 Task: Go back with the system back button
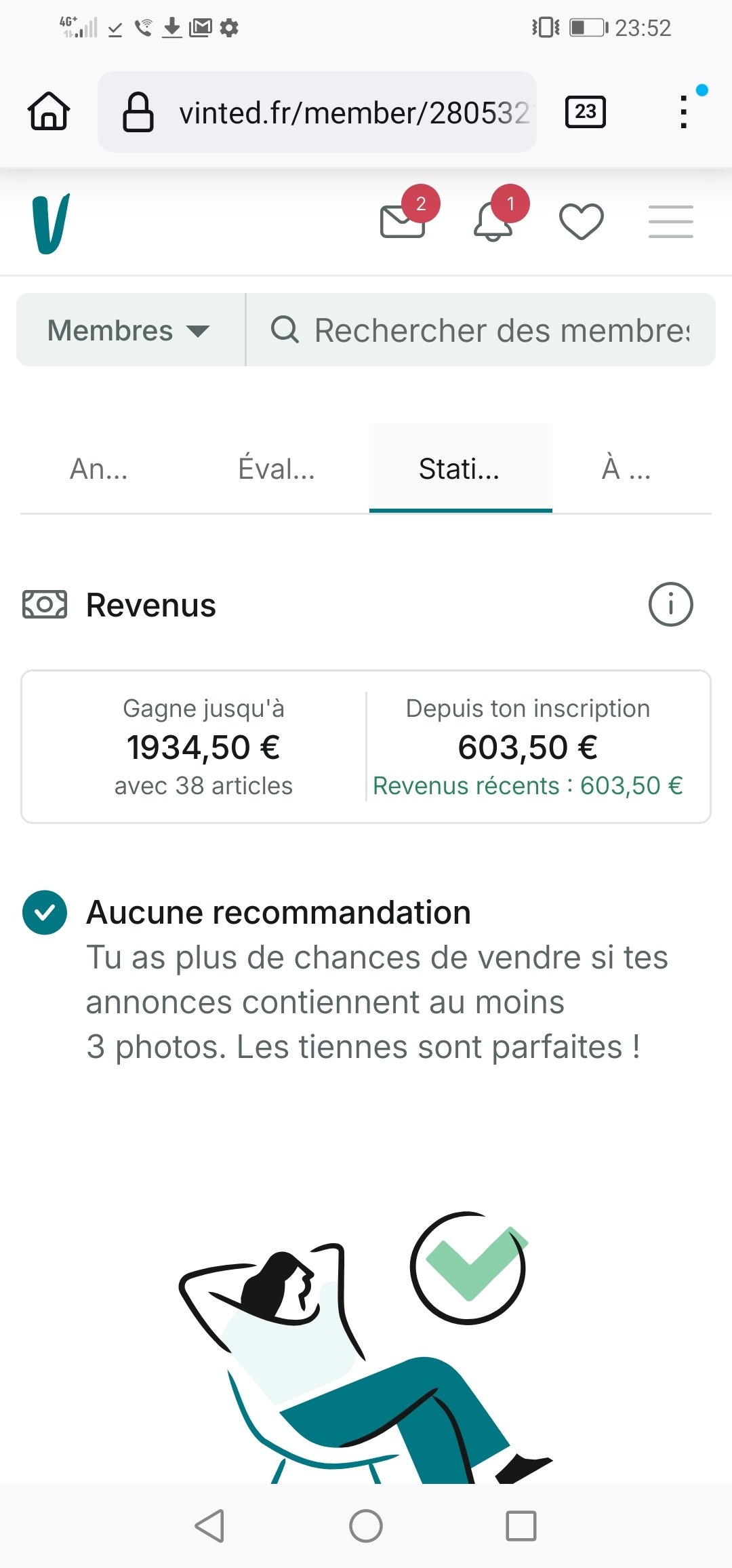coord(209,1526)
